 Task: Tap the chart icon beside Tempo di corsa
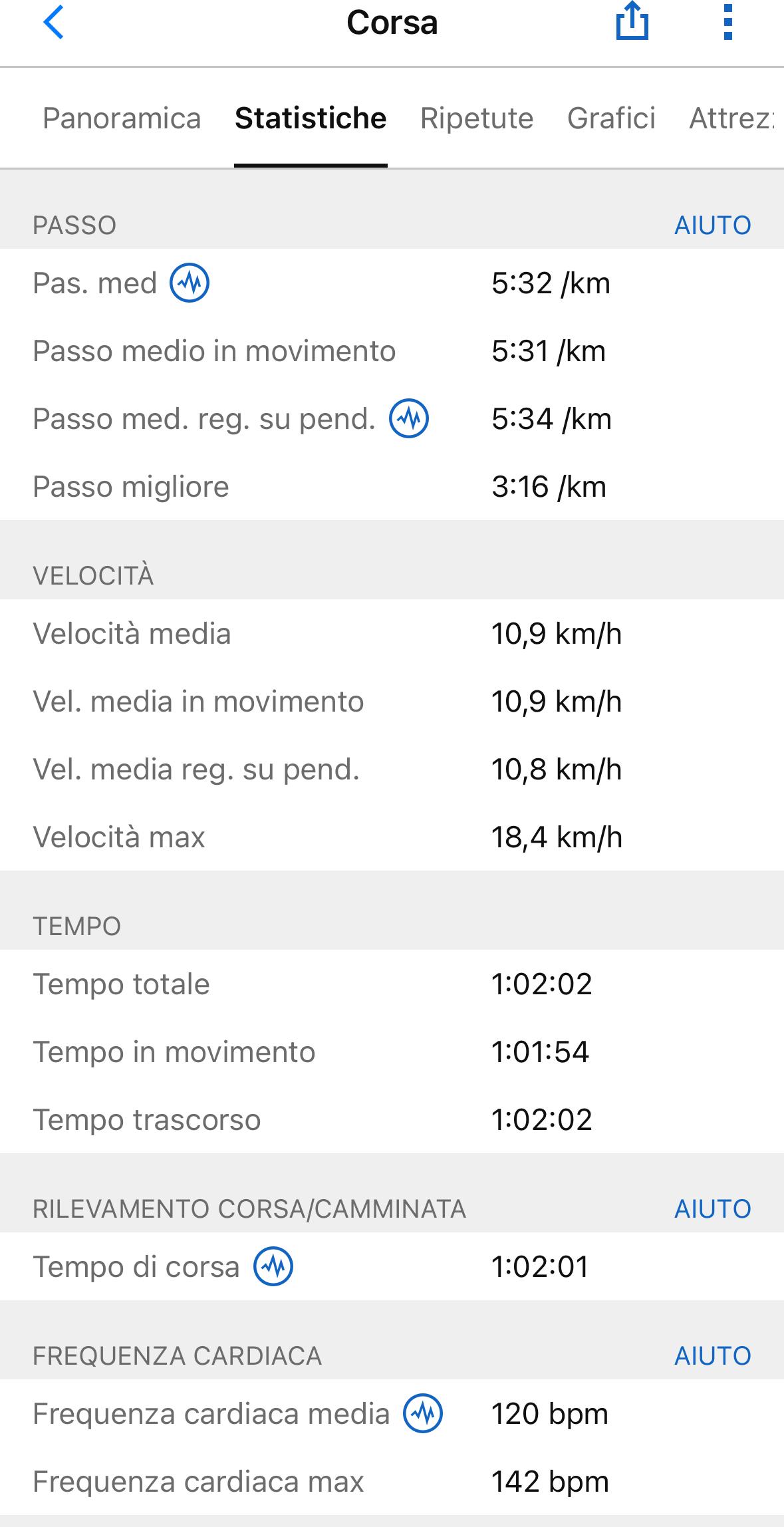click(273, 1266)
